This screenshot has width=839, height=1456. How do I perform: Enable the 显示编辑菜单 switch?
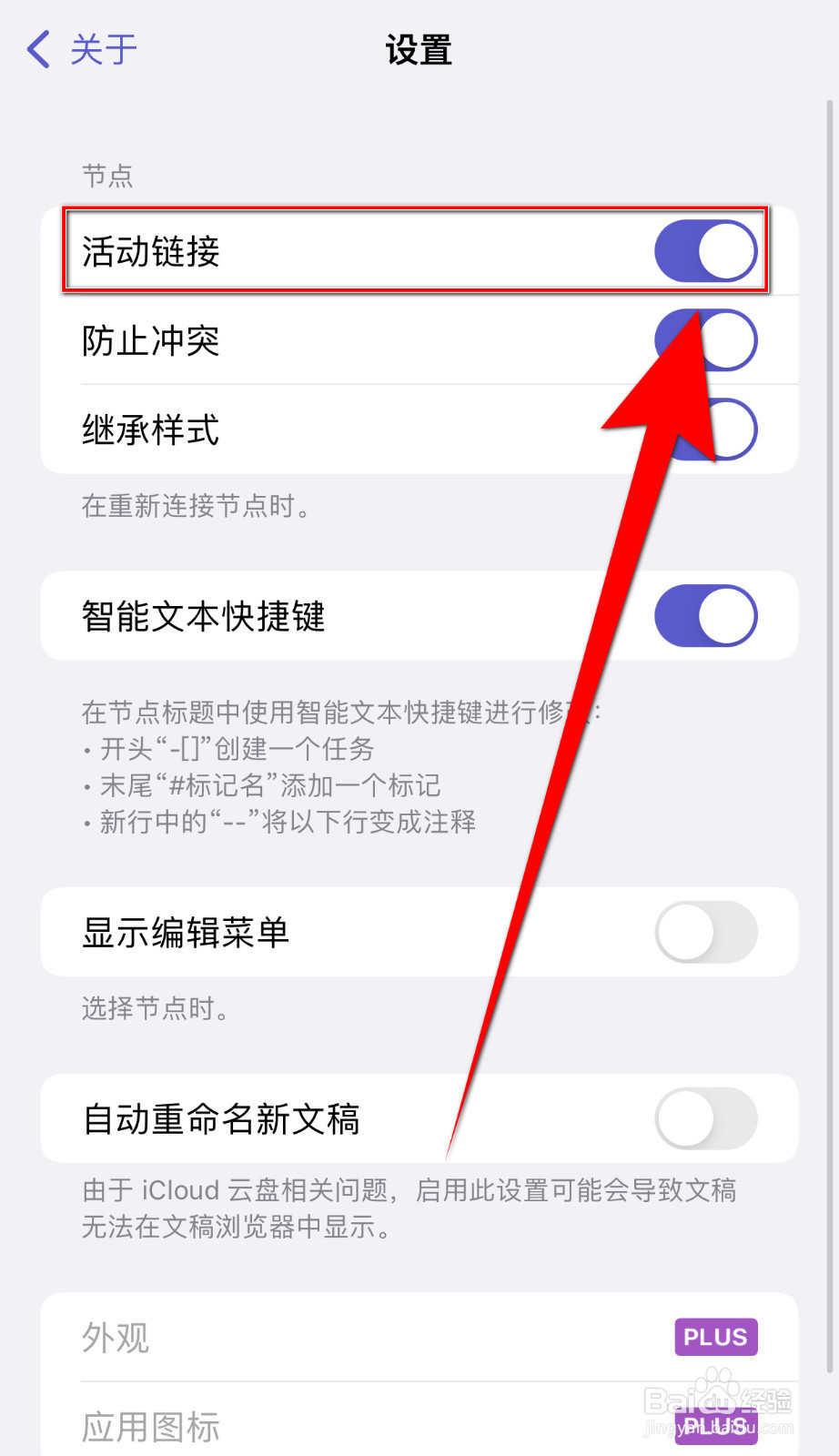[x=706, y=933]
